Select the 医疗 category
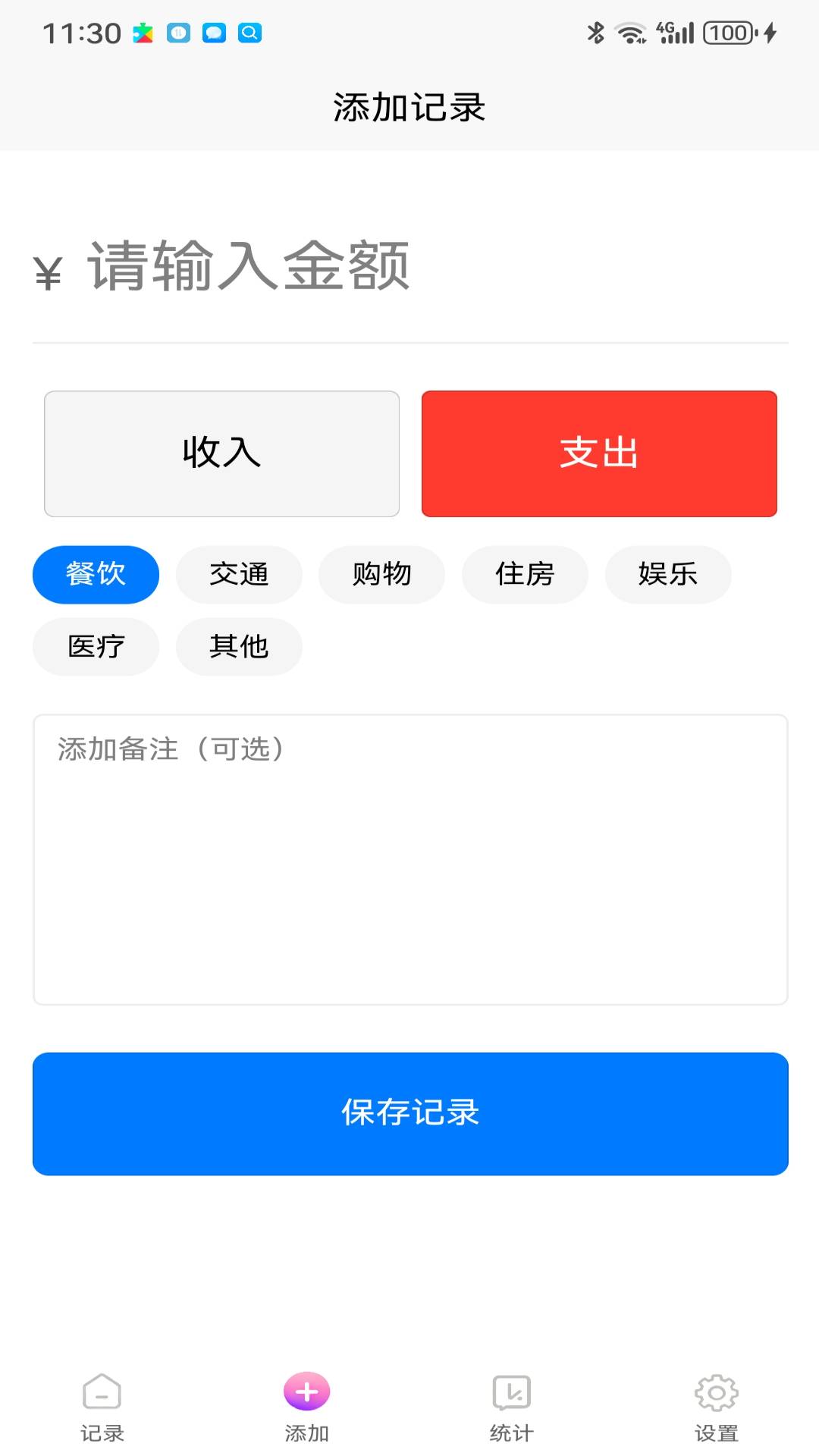The height and width of the screenshot is (1456, 819). pos(95,646)
